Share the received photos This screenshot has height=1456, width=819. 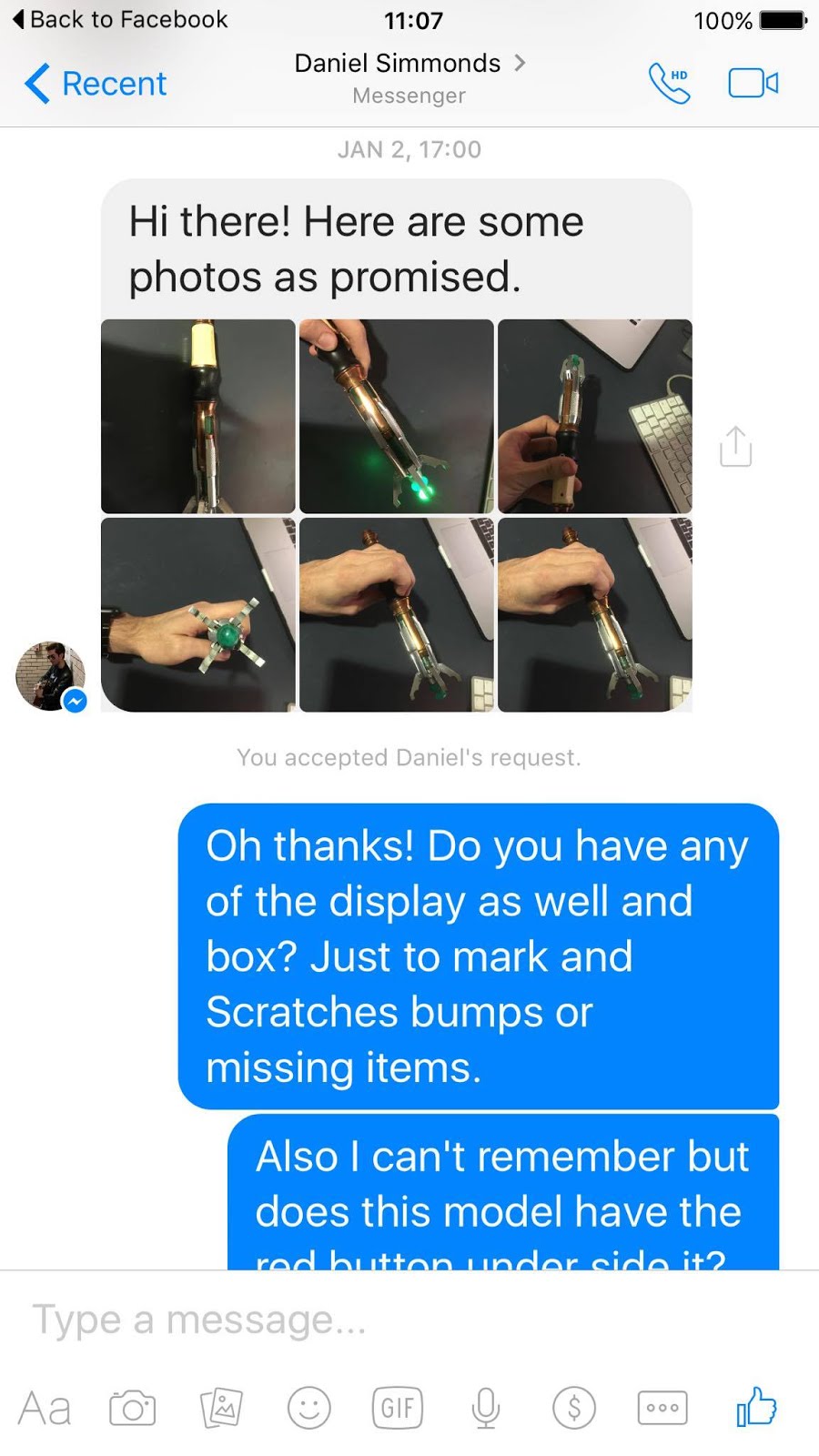(735, 447)
